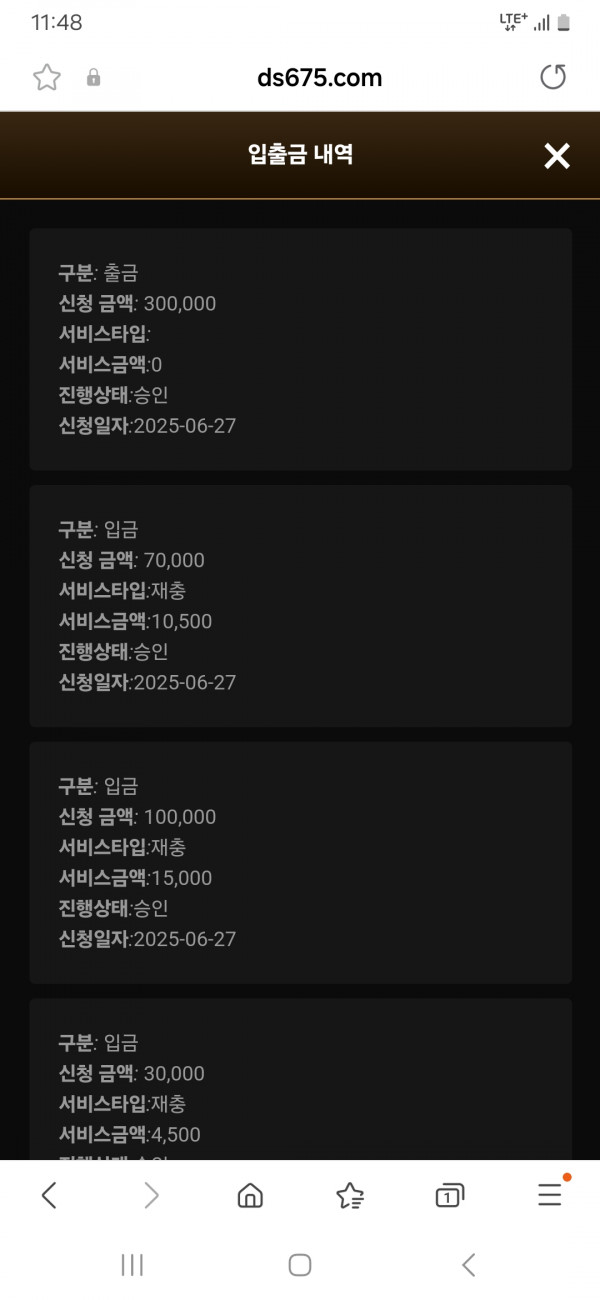The height and width of the screenshot is (1300, 600).
Task: Open the saved bookmarks list
Action: point(350,1195)
